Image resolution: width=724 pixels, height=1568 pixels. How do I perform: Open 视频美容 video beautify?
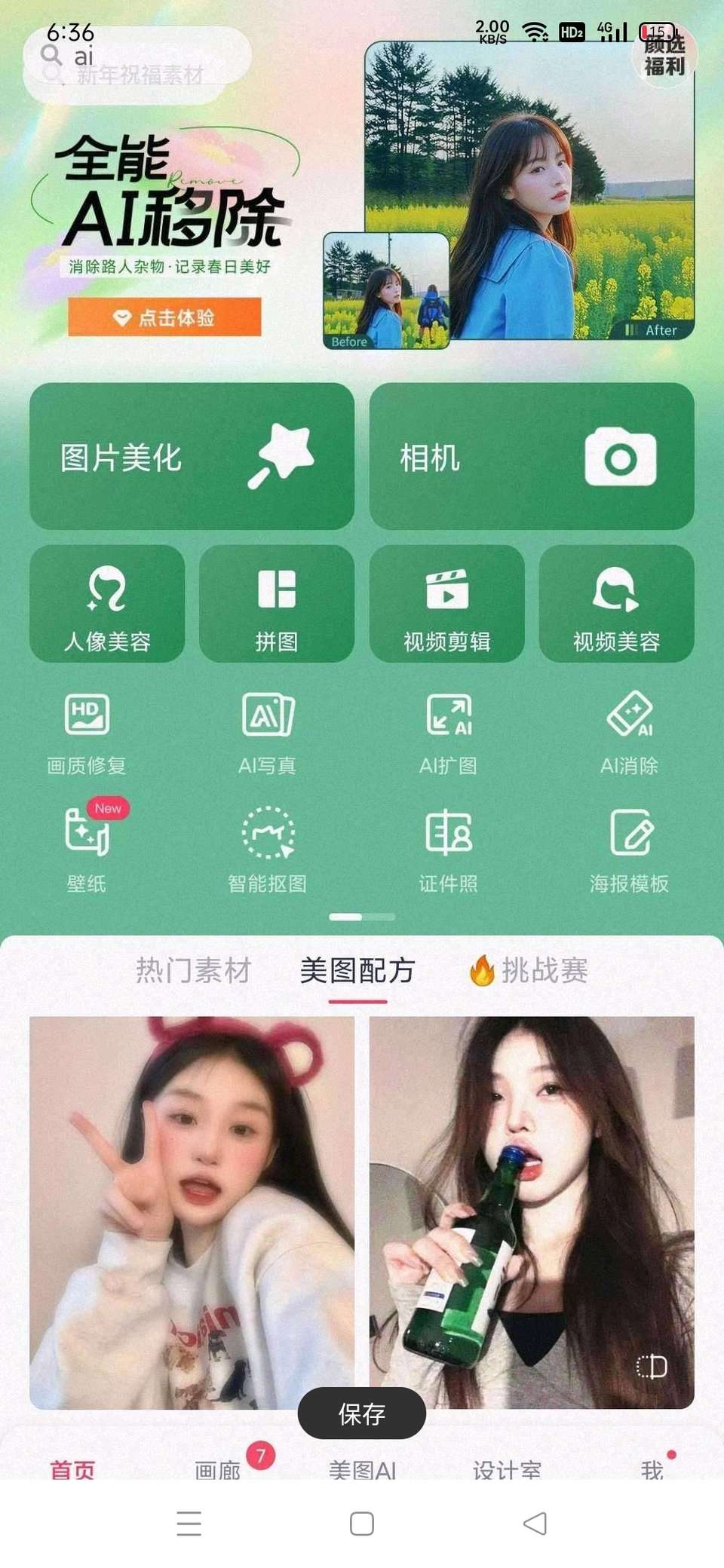pyautogui.click(x=616, y=604)
